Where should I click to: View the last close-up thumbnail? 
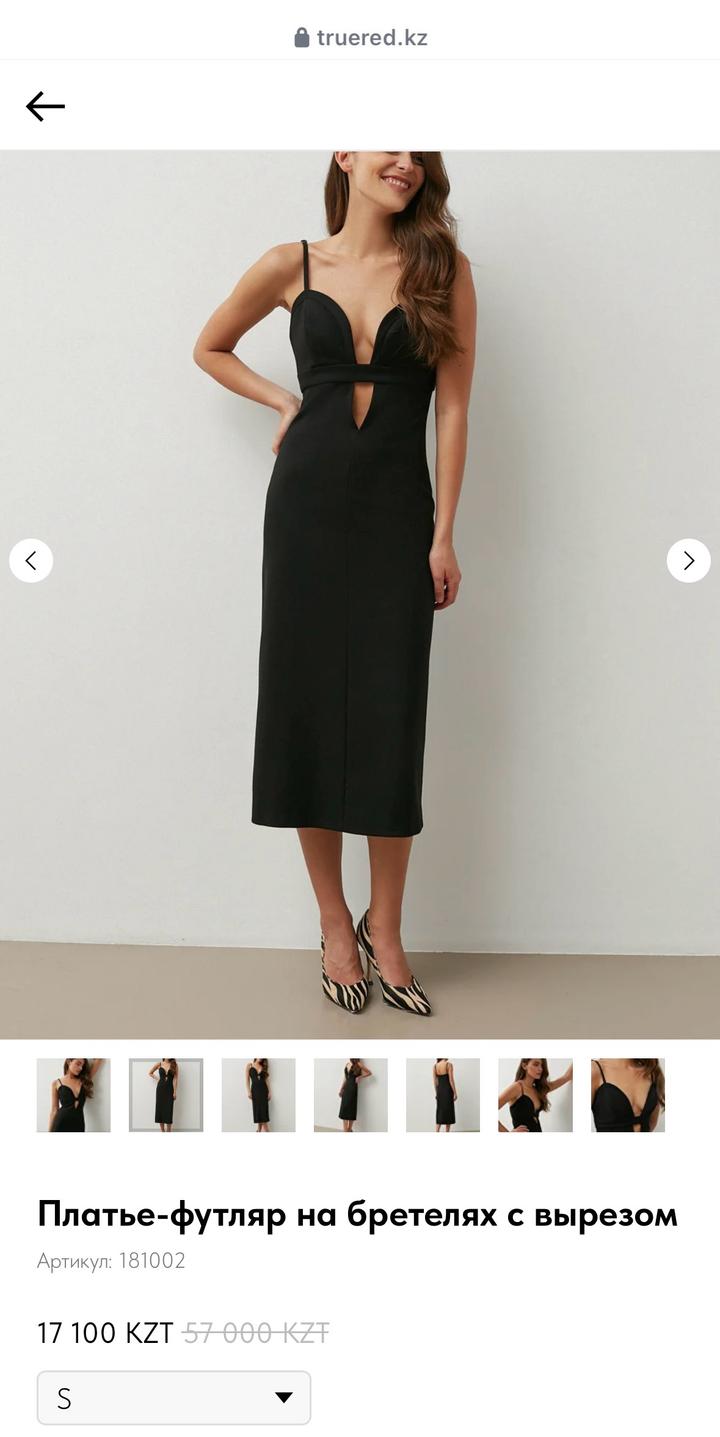pyautogui.click(x=628, y=1095)
